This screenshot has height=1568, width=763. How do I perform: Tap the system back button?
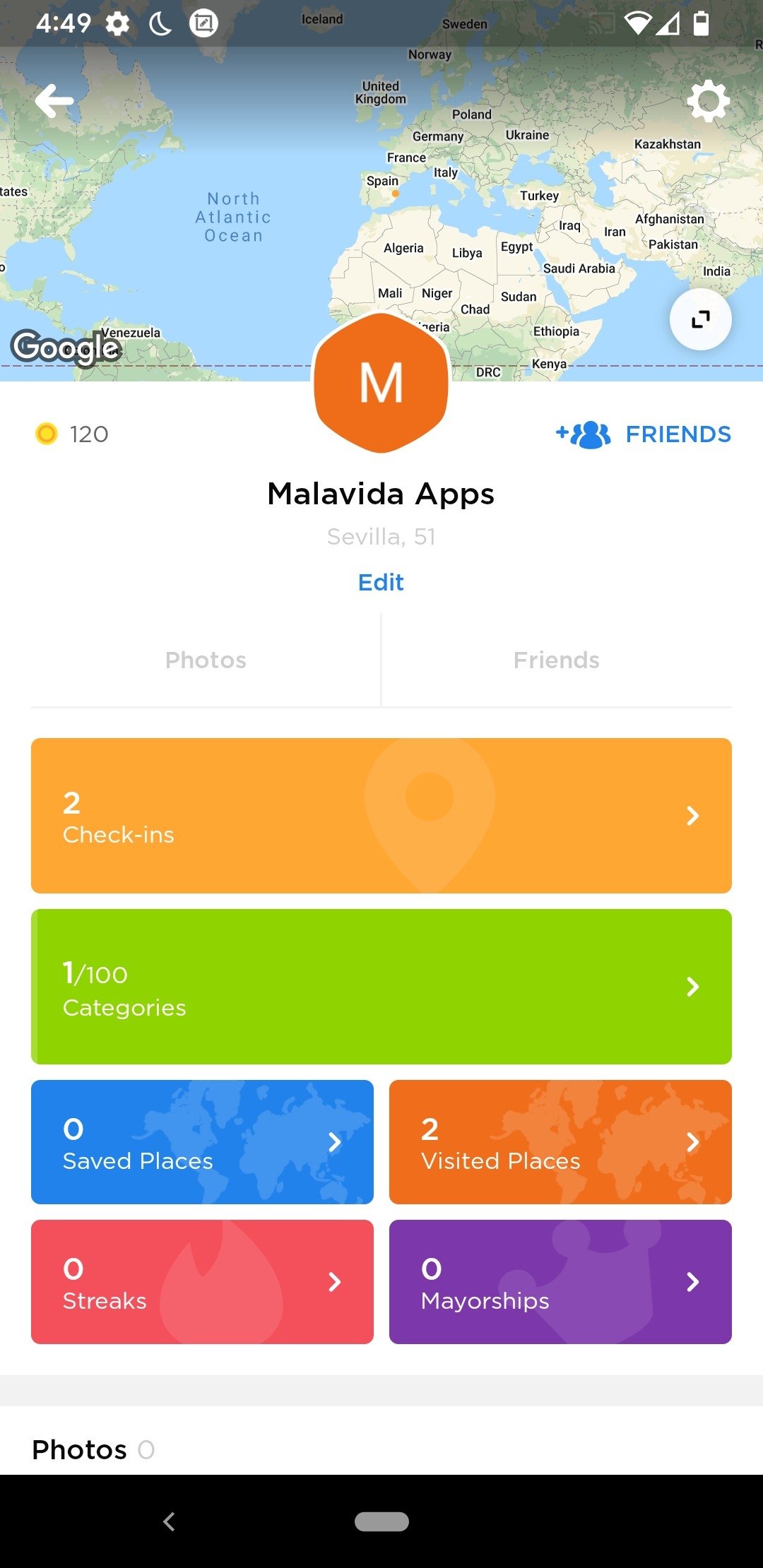click(x=169, y=1521)
